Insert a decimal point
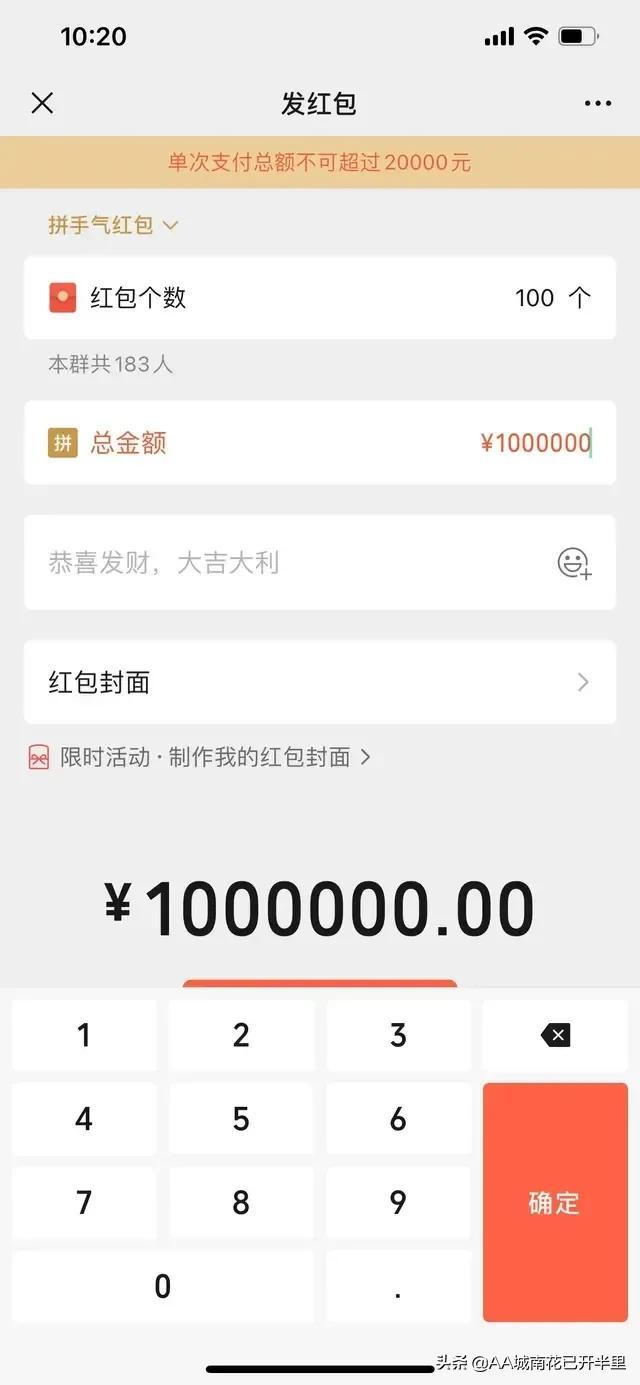Image resolution: width=640 pixels, height=1385 pixels. pyautogui.click(x=398, y=1286)
